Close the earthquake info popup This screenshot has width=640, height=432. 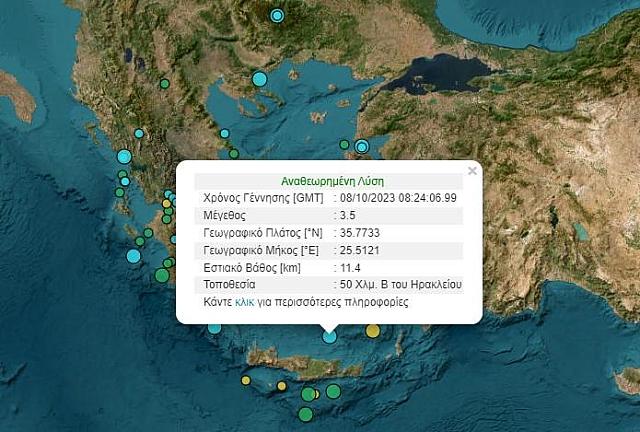point(472,171)
